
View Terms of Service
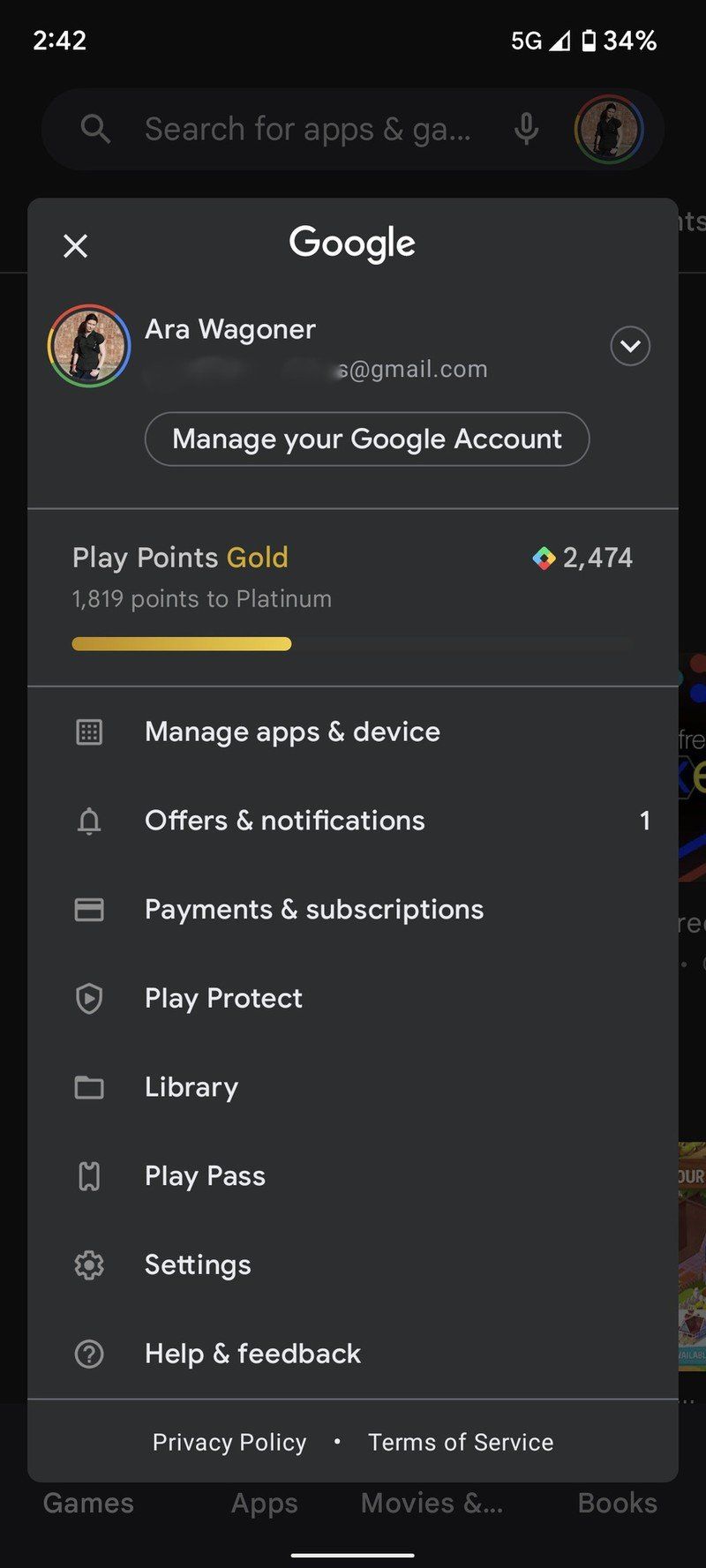point(460,1442)
